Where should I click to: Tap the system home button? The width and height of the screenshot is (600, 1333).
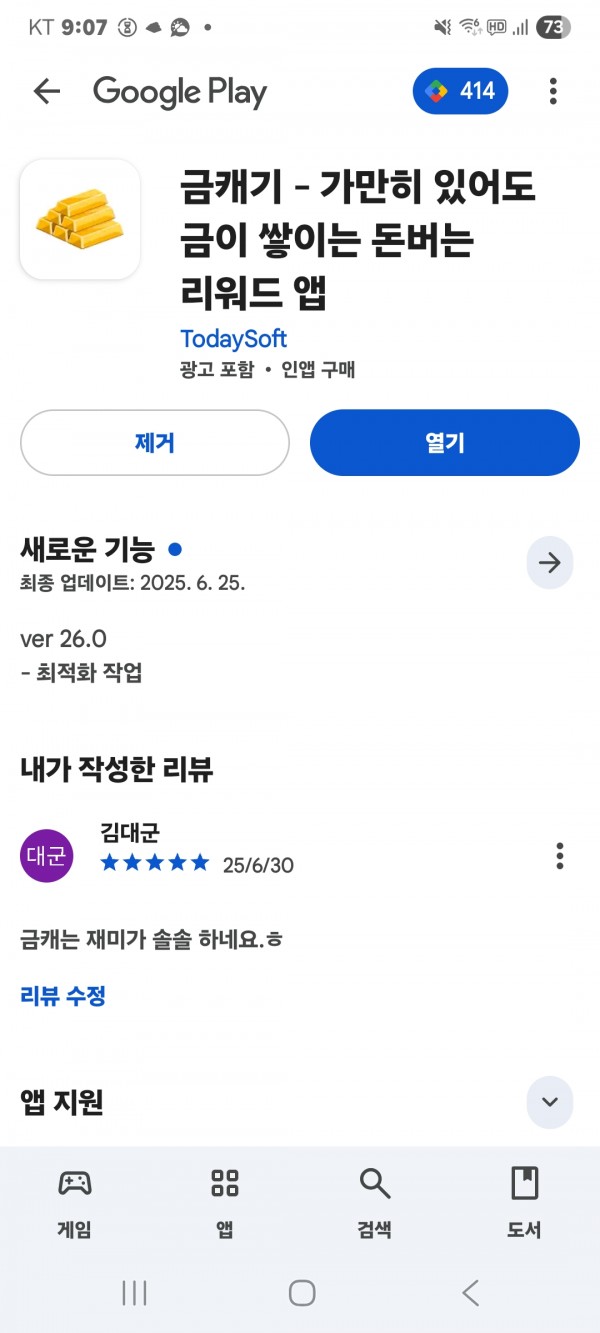click(302, 1293)
